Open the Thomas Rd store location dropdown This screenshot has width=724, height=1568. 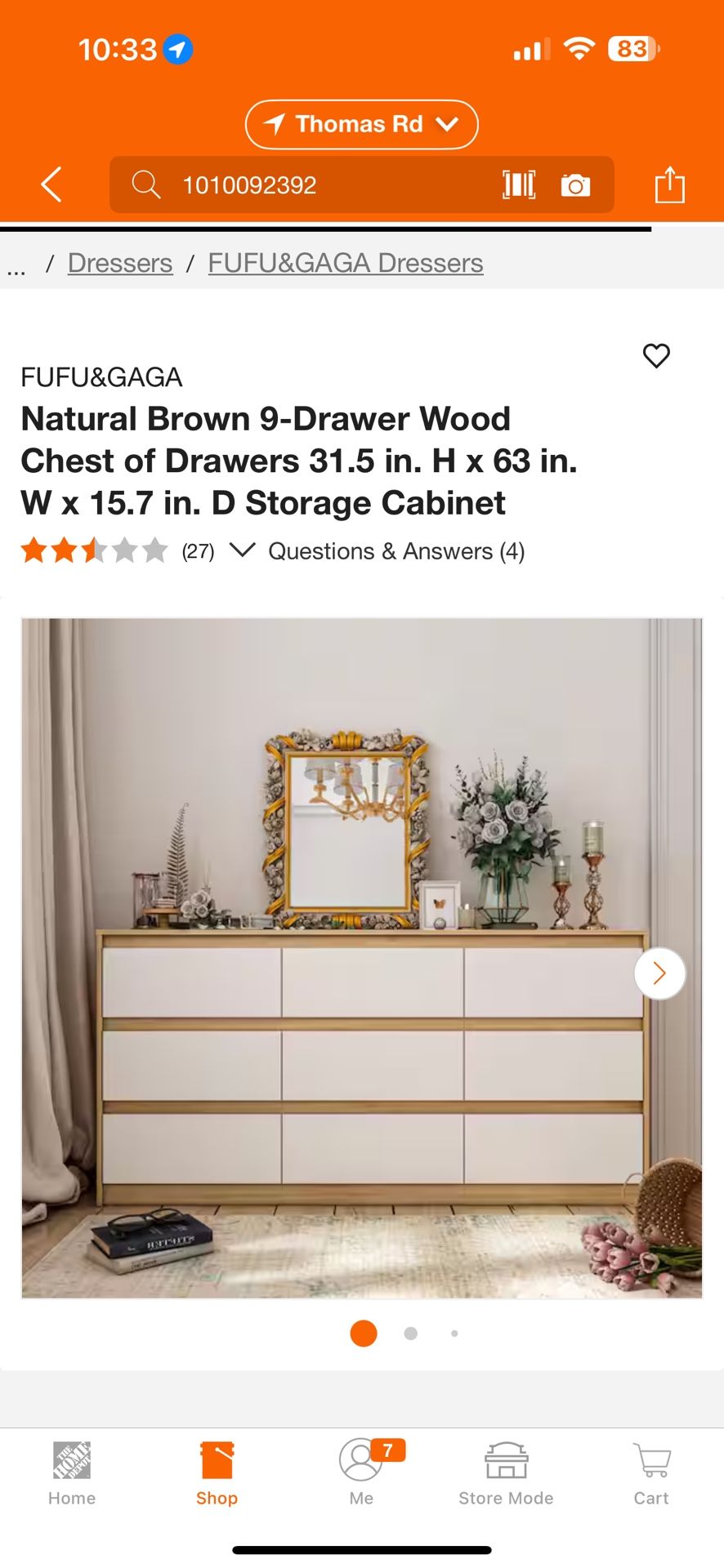[361, 124]
